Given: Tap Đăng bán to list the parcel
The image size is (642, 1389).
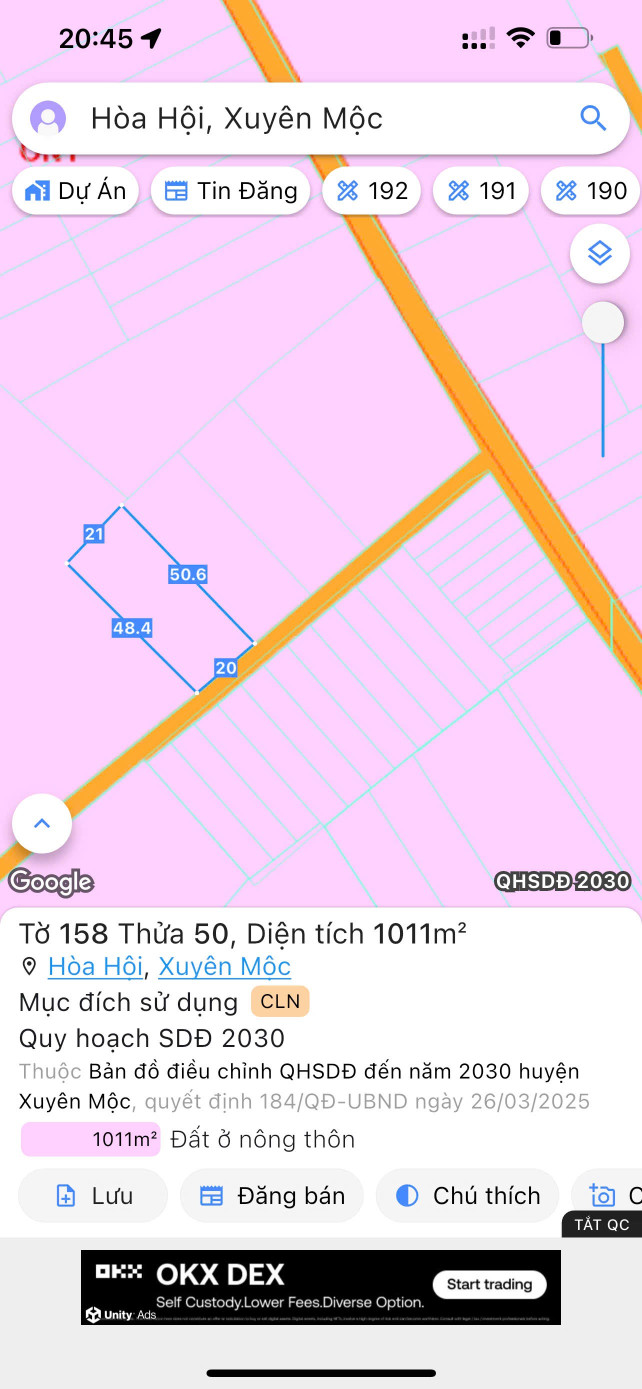Looking at the screenshot, I should coord(272,1196).
